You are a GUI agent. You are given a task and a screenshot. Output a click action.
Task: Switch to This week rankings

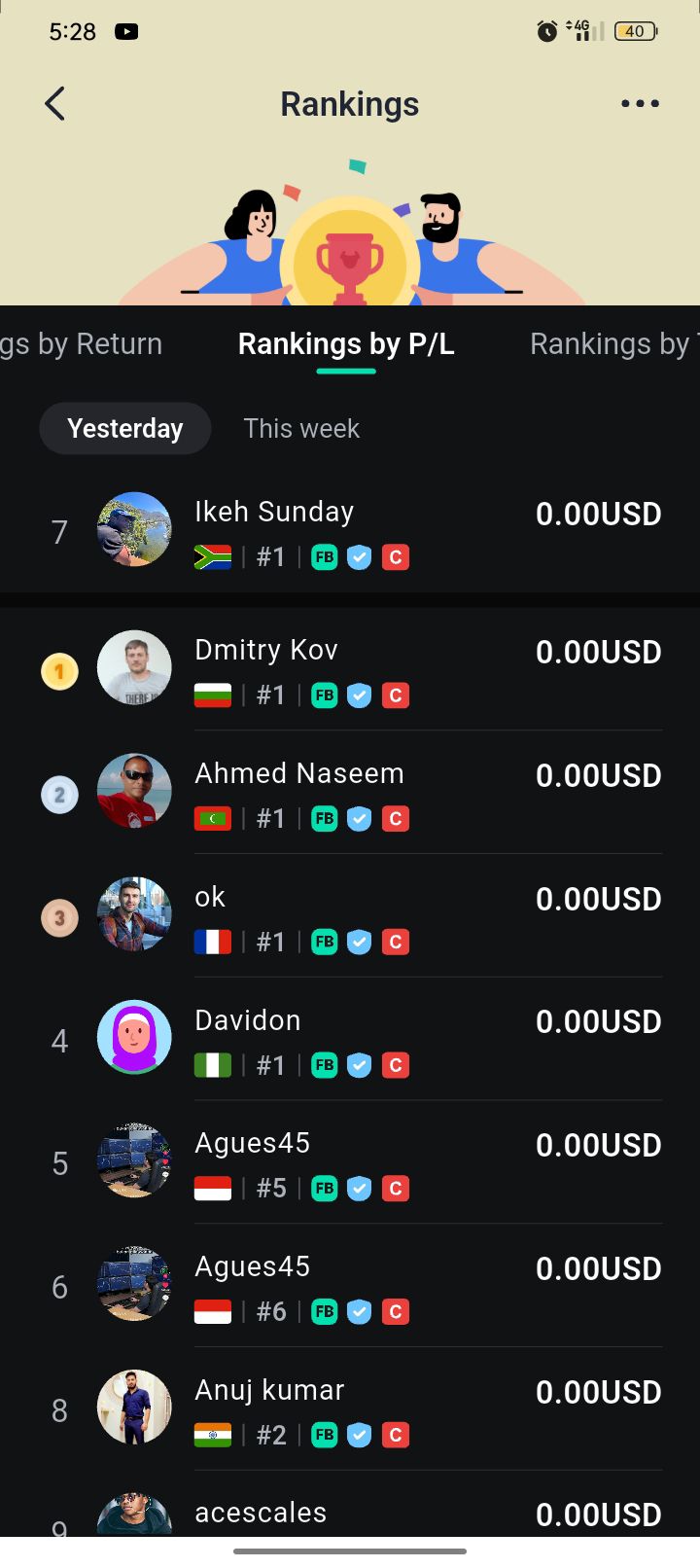(301, 429)
